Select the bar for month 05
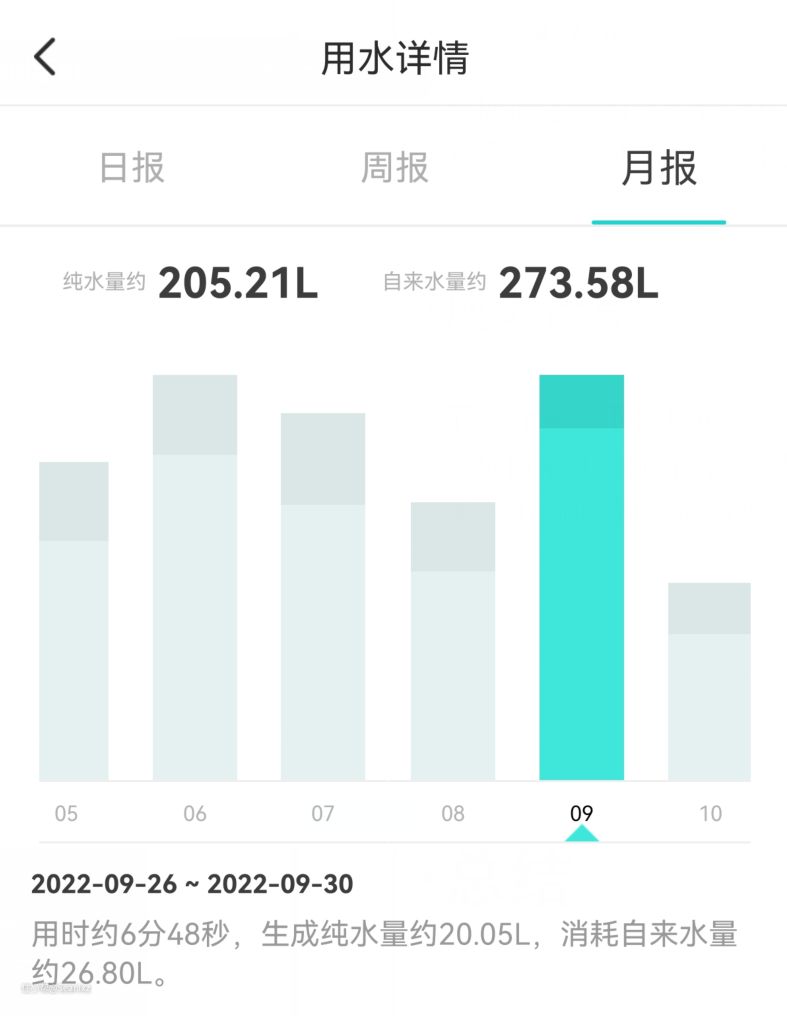Viewport: 787px width, 1016px height. tap(73, 620)
